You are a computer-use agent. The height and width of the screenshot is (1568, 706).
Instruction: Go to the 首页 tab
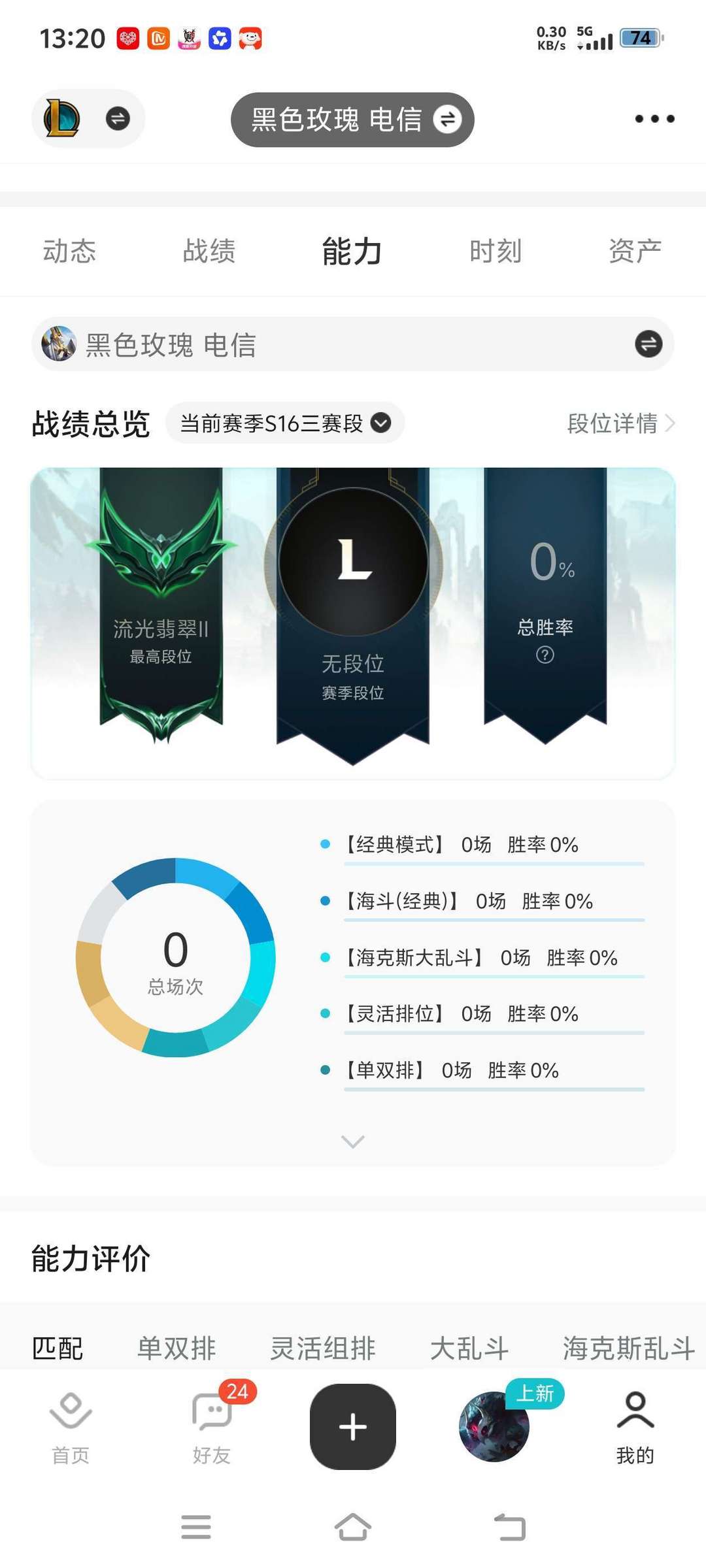coord(71,1429)
